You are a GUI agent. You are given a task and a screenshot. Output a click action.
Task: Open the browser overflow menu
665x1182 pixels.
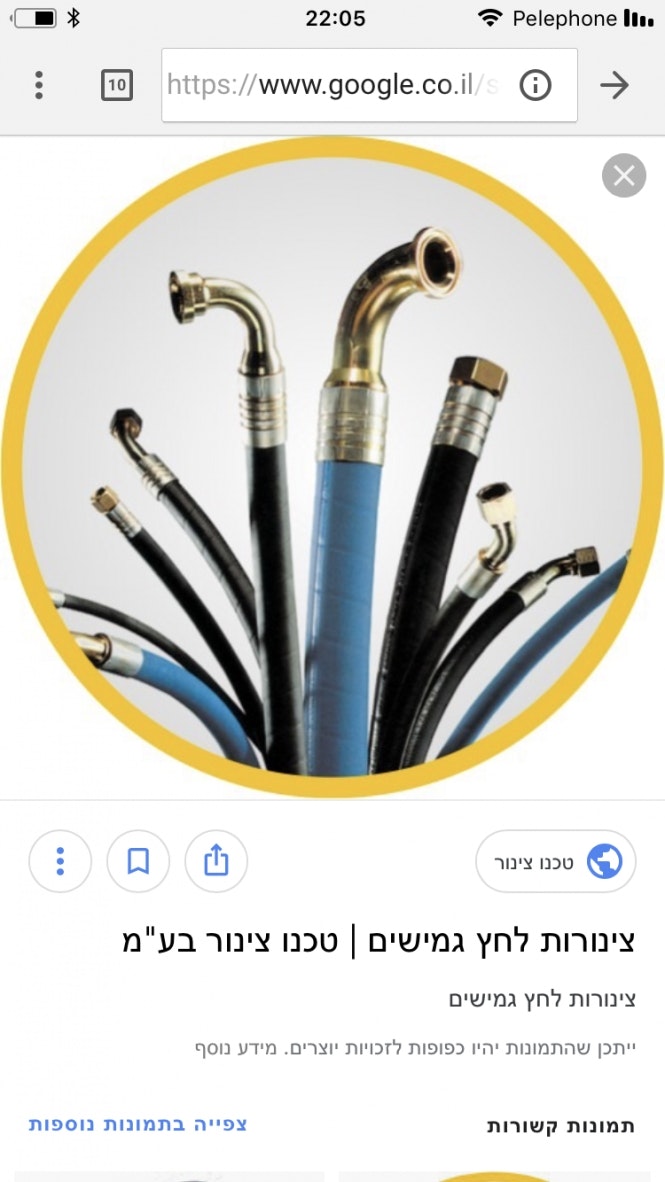(38, 85)
